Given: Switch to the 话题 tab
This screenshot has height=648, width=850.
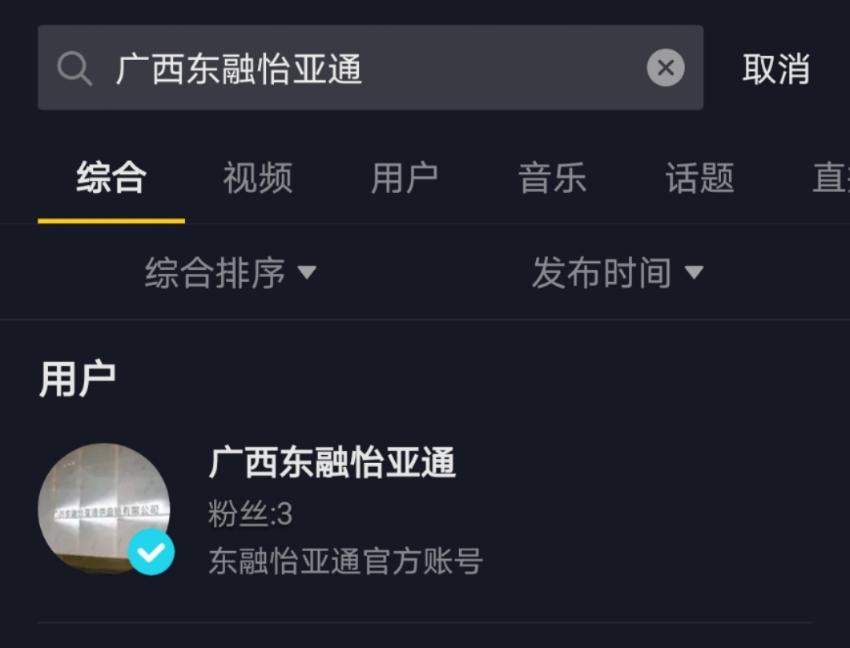Looking at the screenshot, I should coord(699,178).
